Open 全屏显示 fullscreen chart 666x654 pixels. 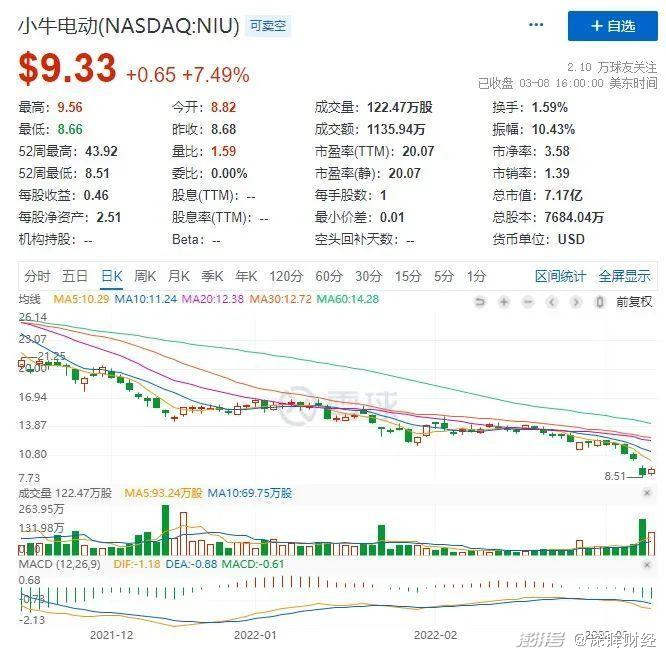click(624, 276)
